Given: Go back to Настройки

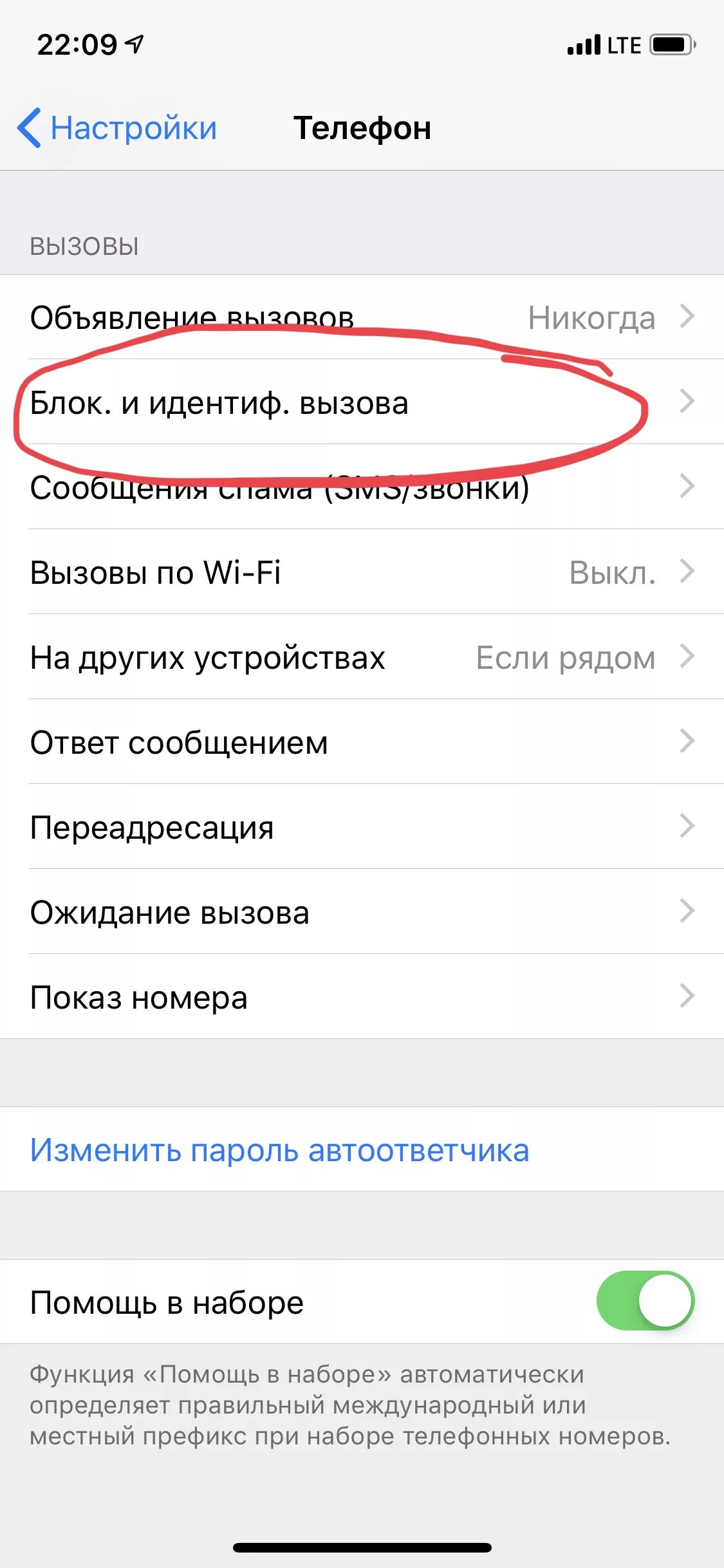Looking at the screenshot, I should tap(117, 127).
